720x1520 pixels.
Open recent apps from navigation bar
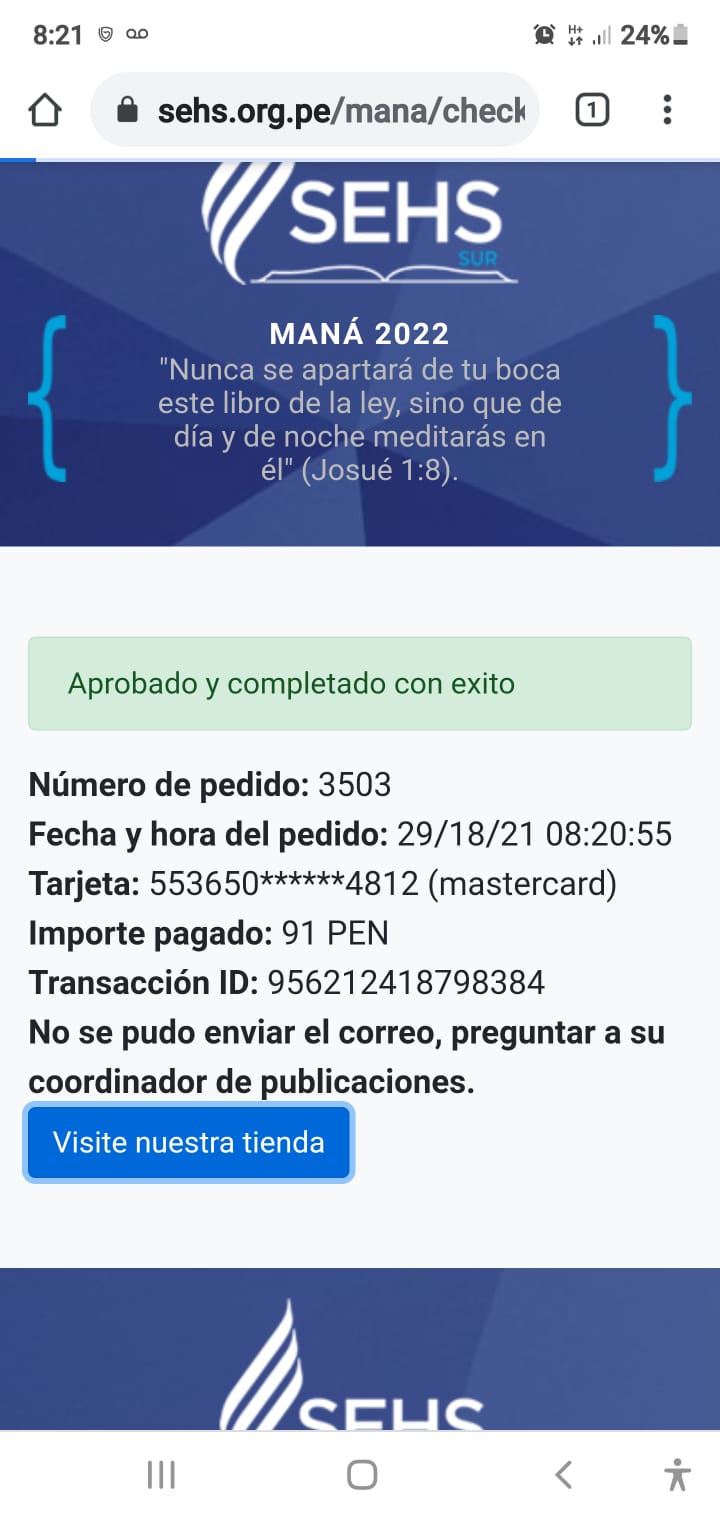pyautogui.click(x=161, y=1474)
